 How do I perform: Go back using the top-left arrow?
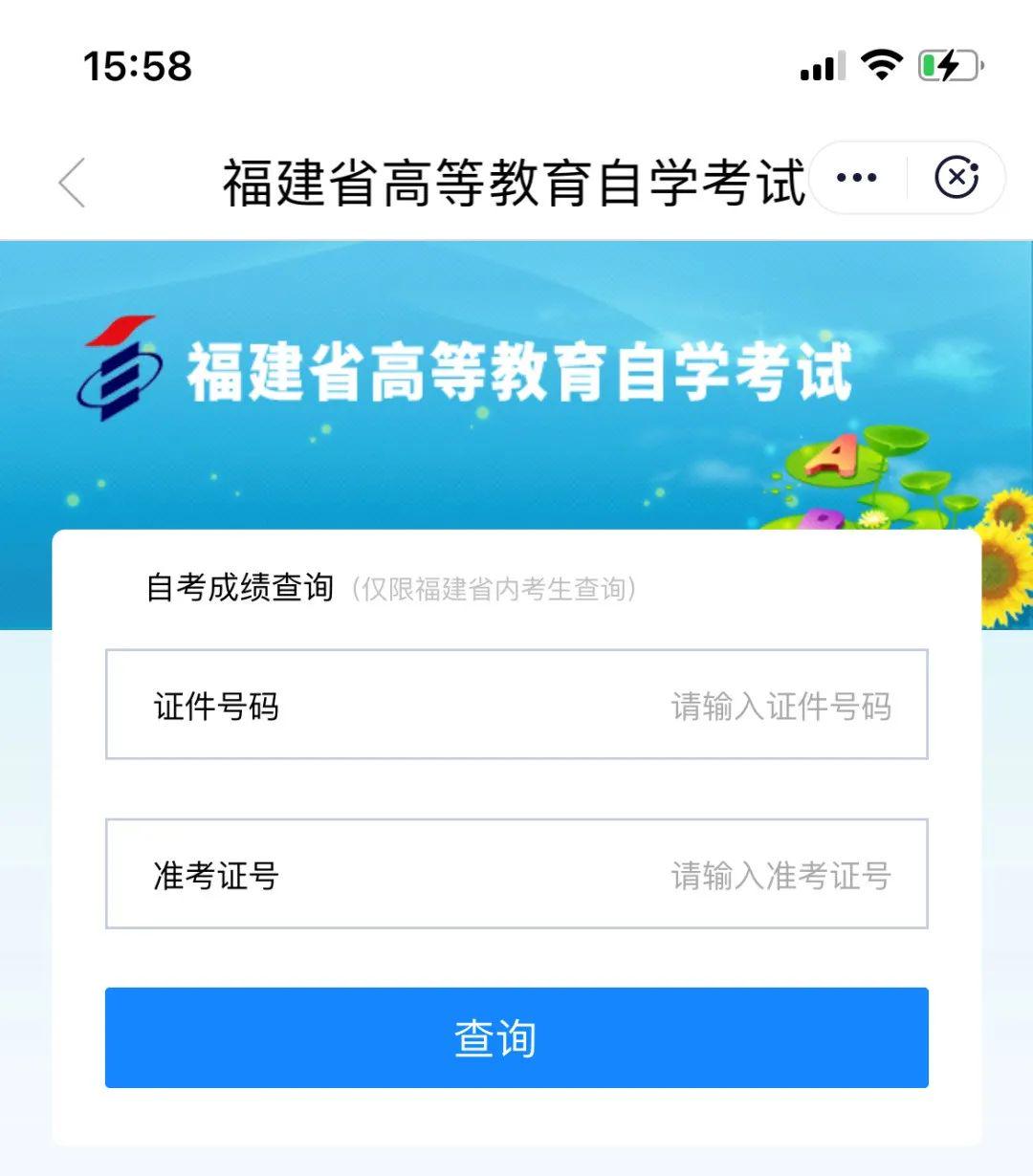(x=73, y=182)
